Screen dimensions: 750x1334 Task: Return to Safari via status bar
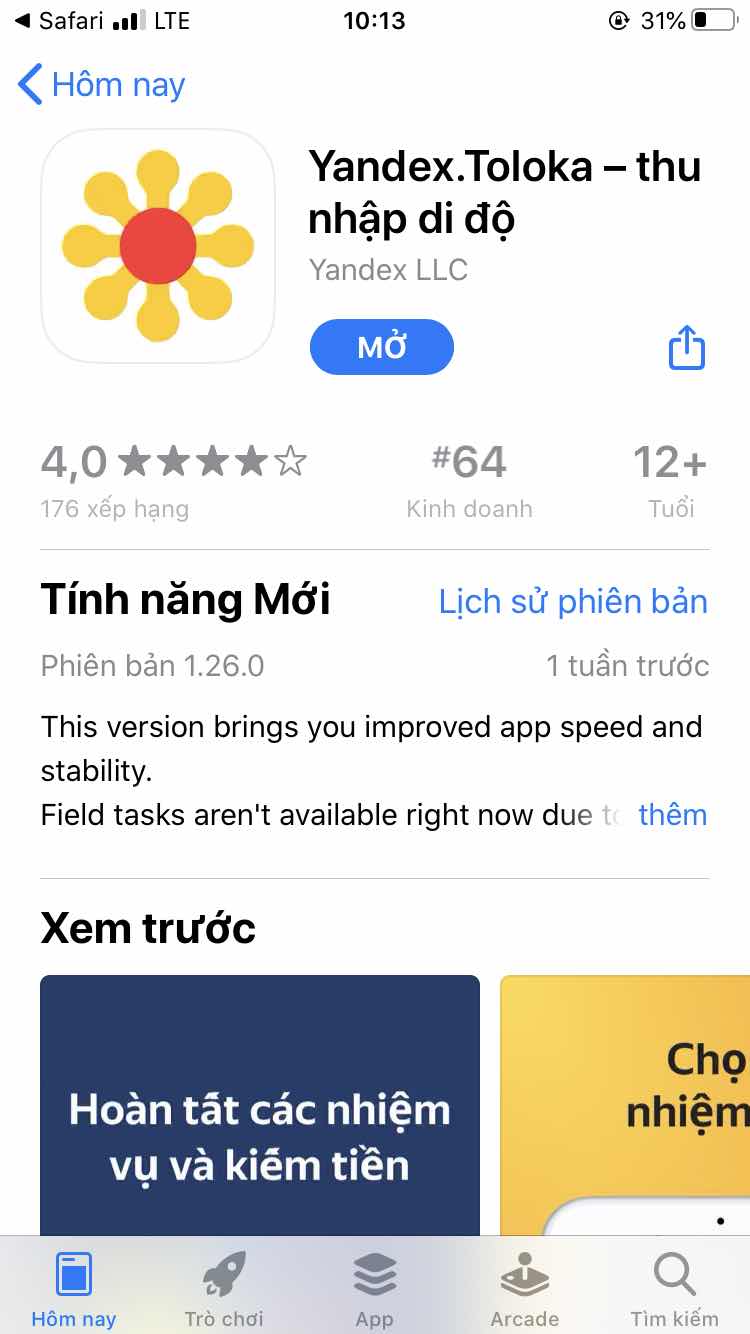point(60,21)
